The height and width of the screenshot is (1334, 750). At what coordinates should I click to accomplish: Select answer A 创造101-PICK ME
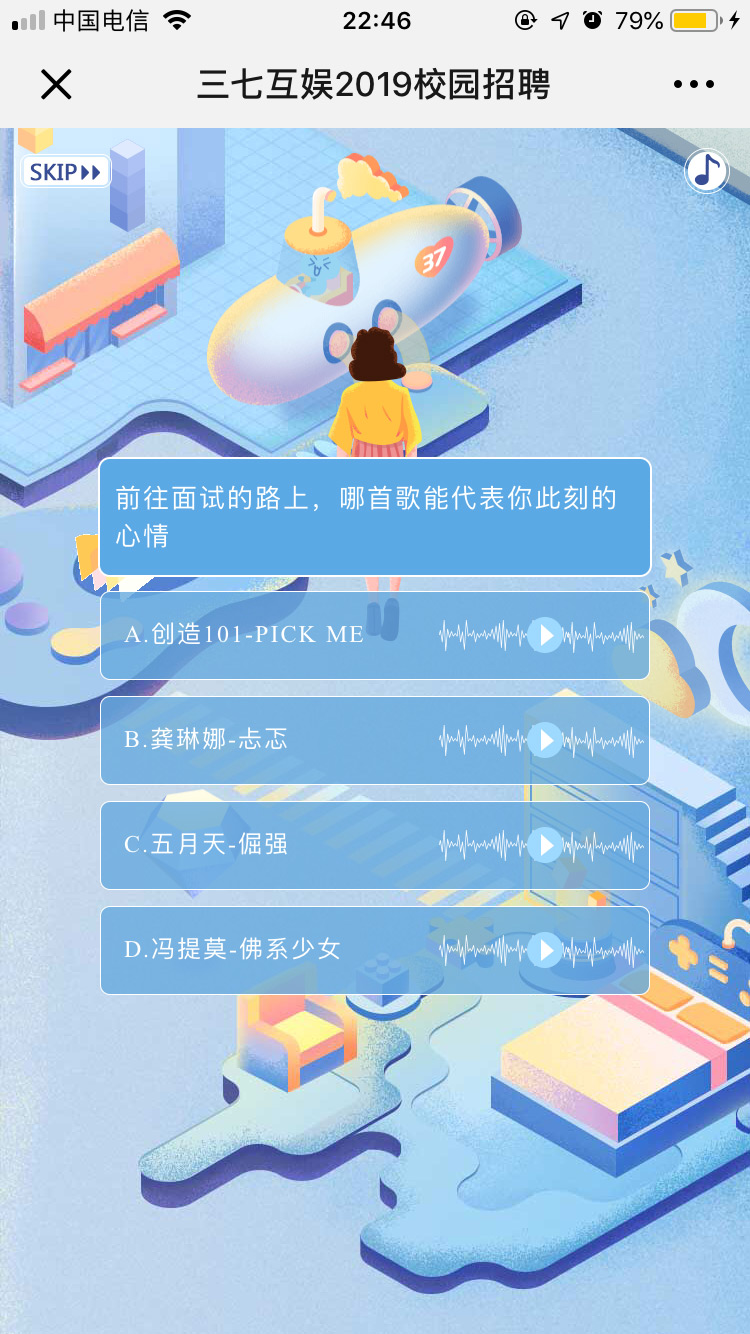(x=245, y=634)
